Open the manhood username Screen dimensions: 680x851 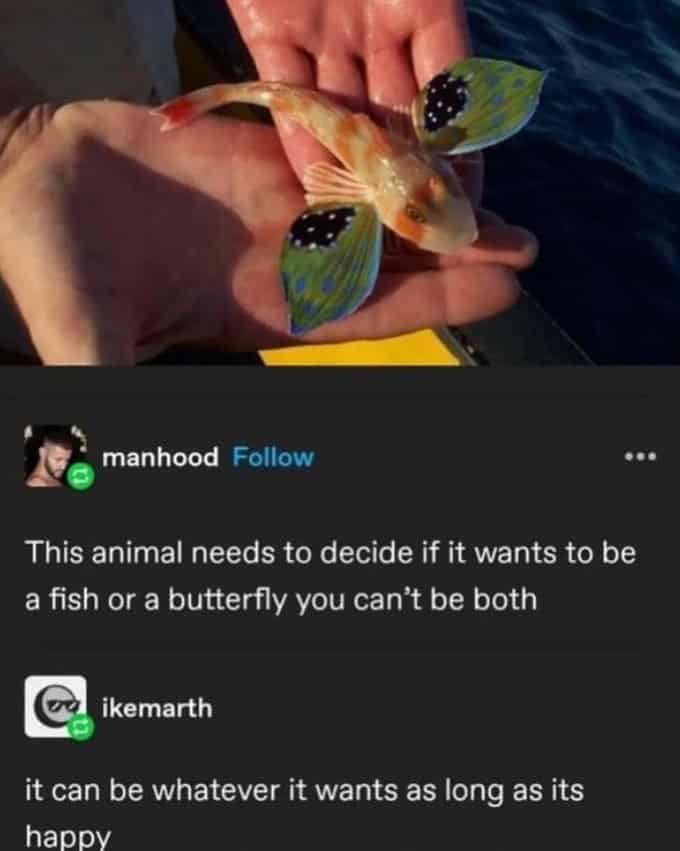coord(160,458)
